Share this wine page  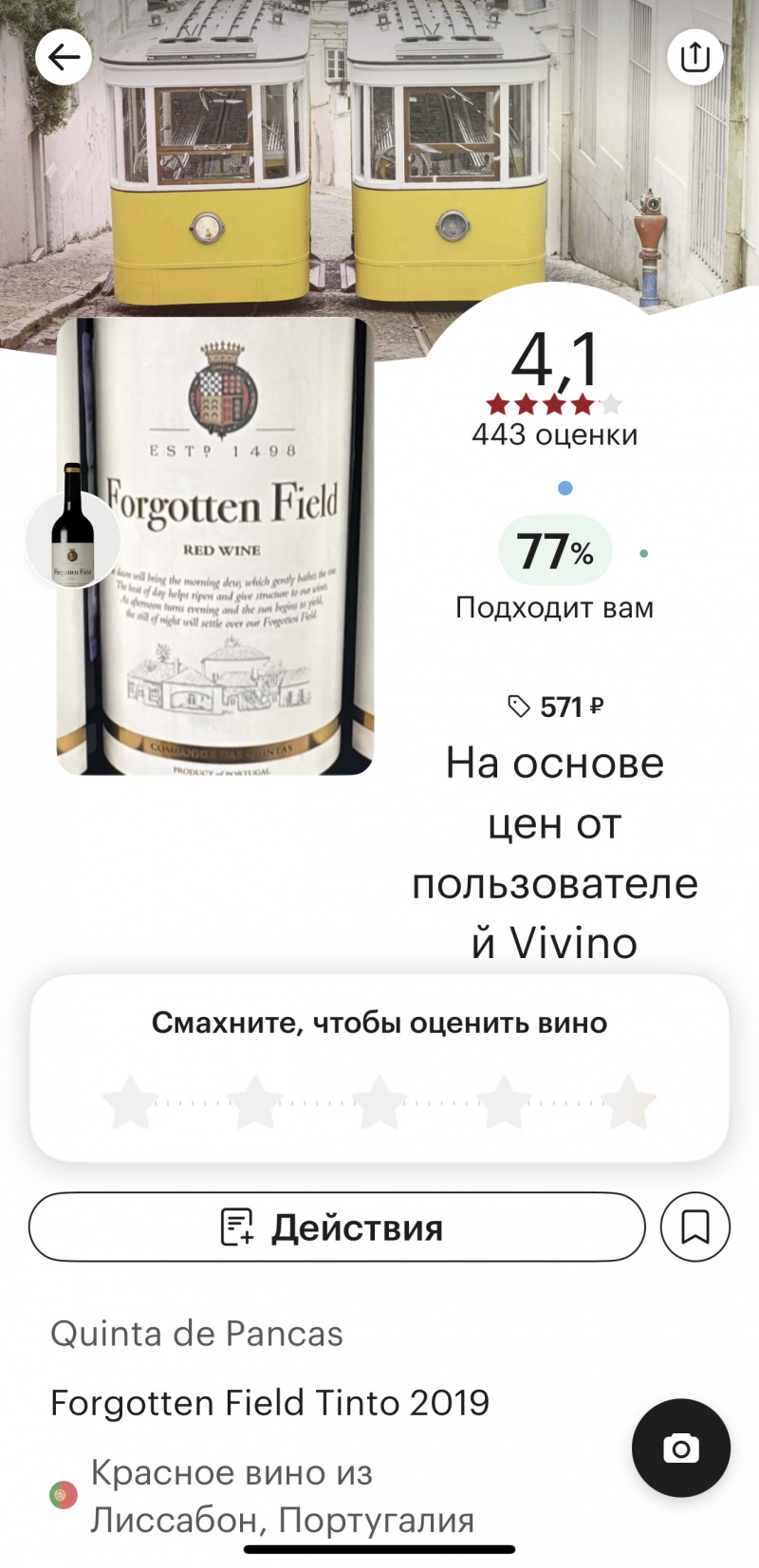[694, 58]
